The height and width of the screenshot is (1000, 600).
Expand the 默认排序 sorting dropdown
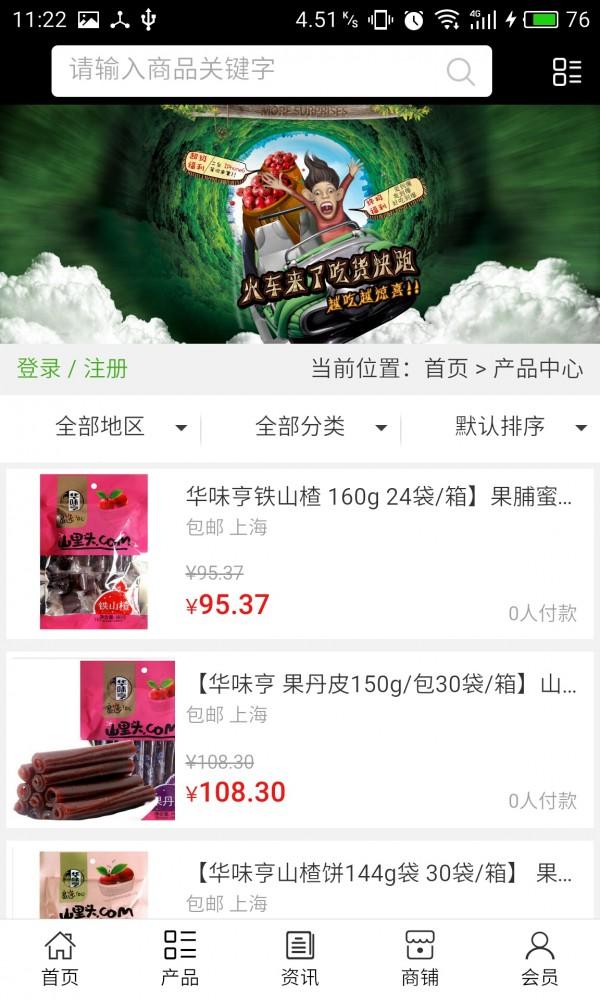pos(520,427)
